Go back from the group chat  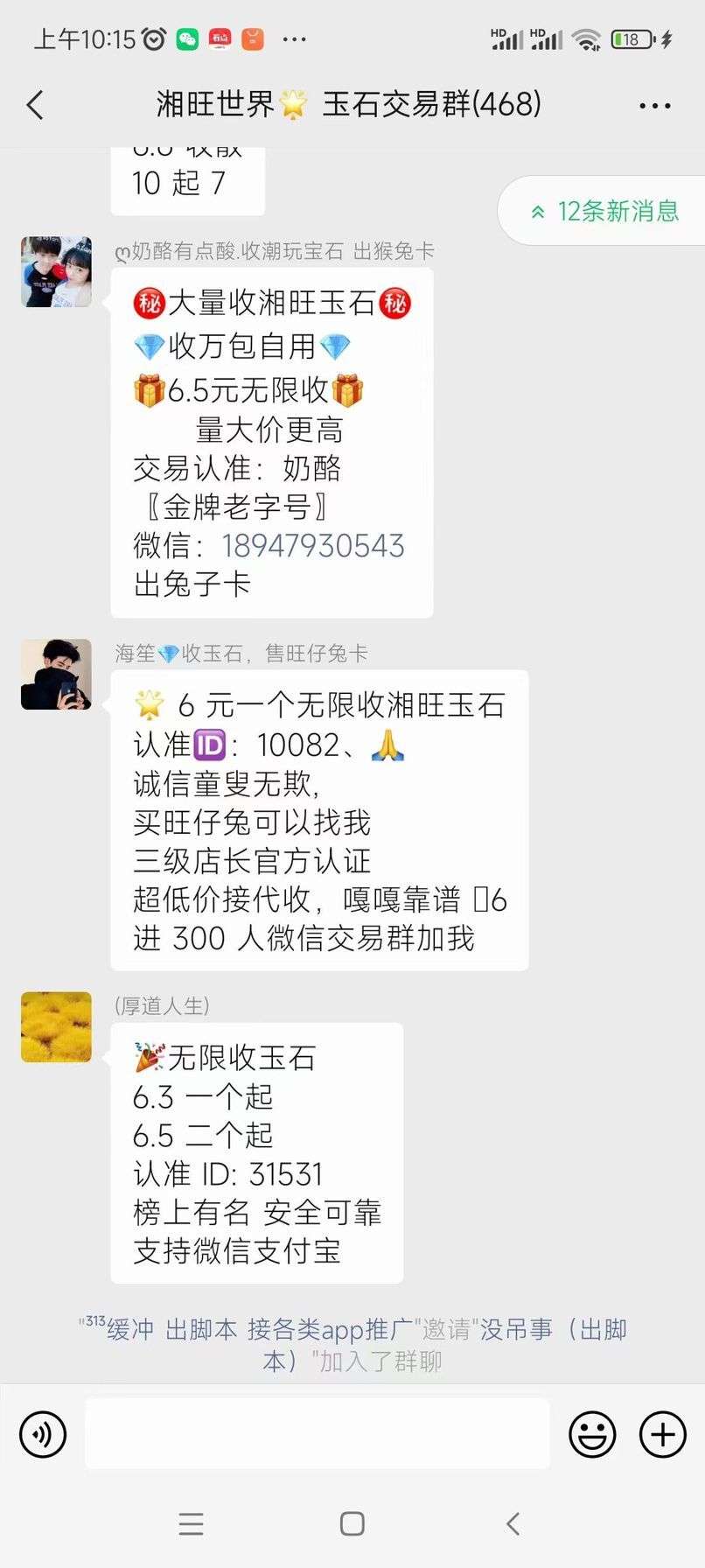36,106
